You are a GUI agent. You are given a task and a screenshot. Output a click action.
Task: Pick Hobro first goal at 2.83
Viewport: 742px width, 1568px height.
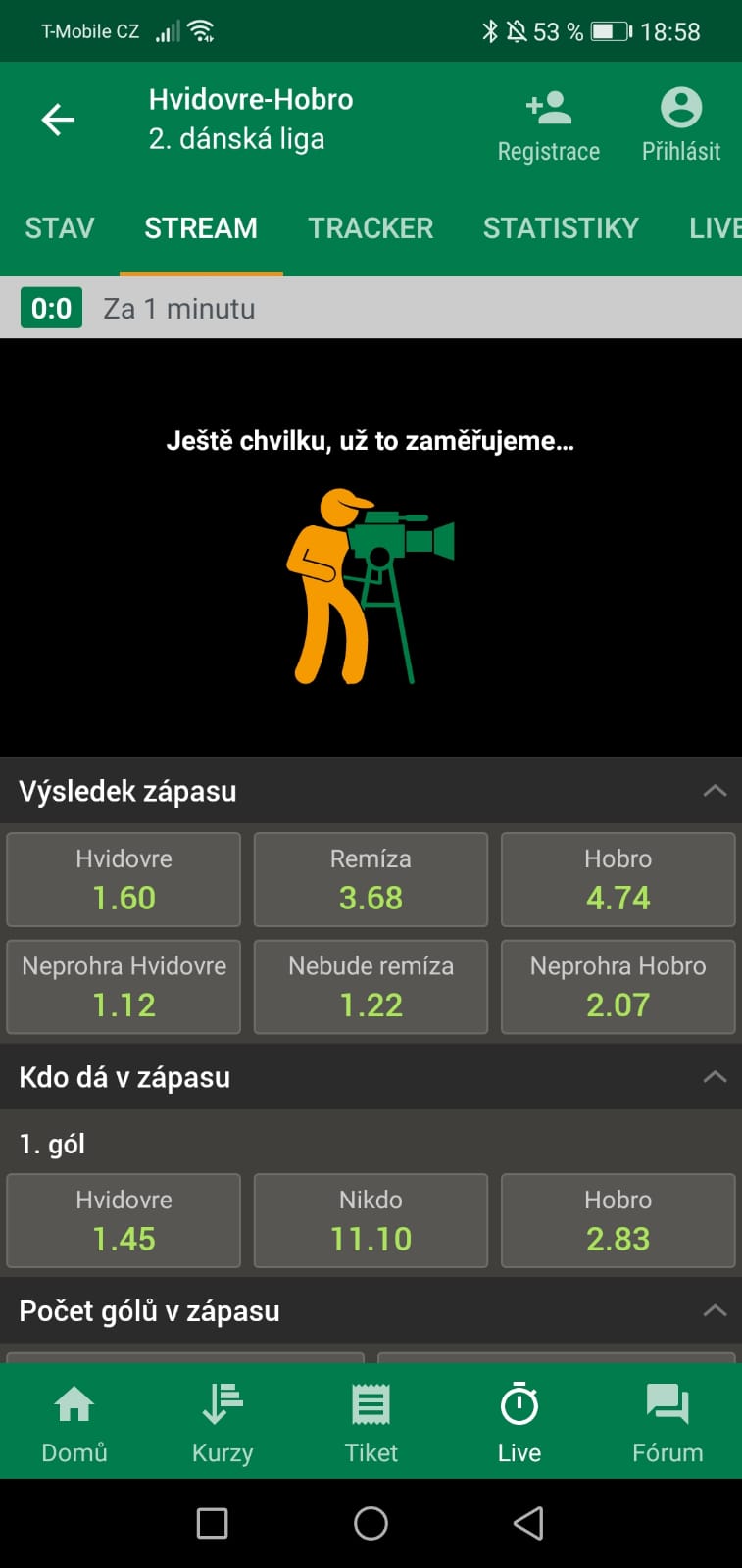pyautogui.click(x=618, y=1220)
